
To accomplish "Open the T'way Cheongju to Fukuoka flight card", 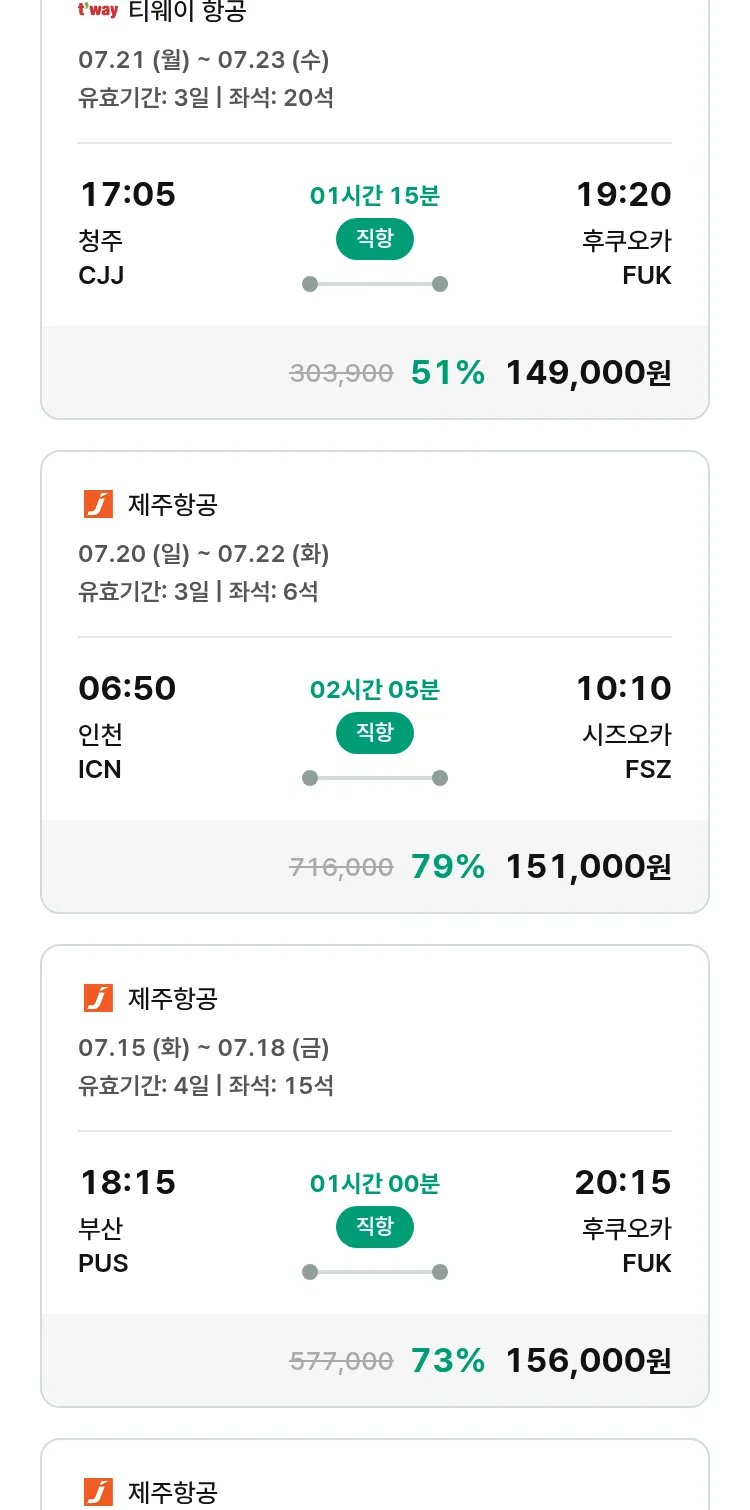I will [x=375, y=205].
